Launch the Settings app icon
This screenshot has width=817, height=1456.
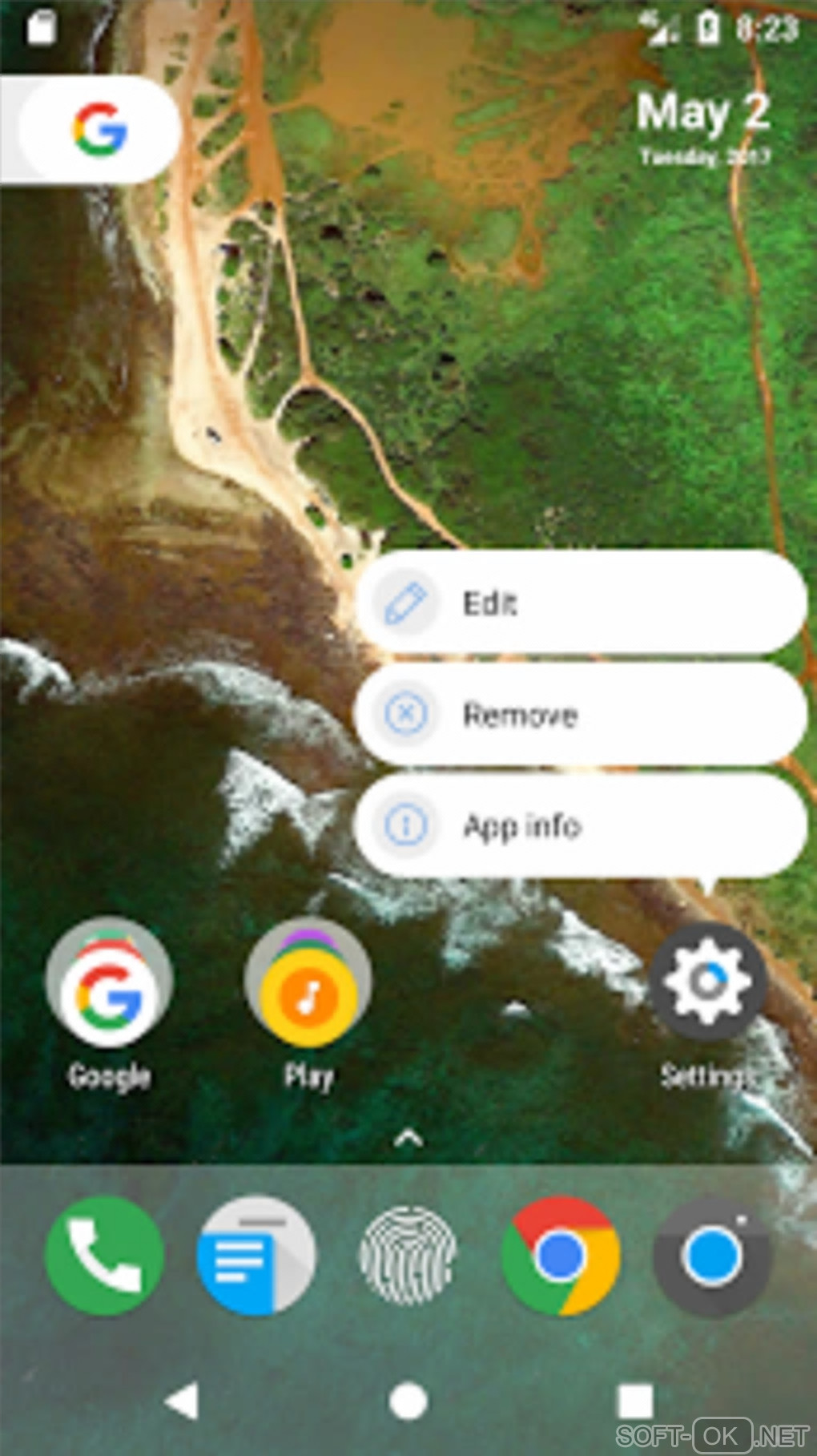pos(706,982)
